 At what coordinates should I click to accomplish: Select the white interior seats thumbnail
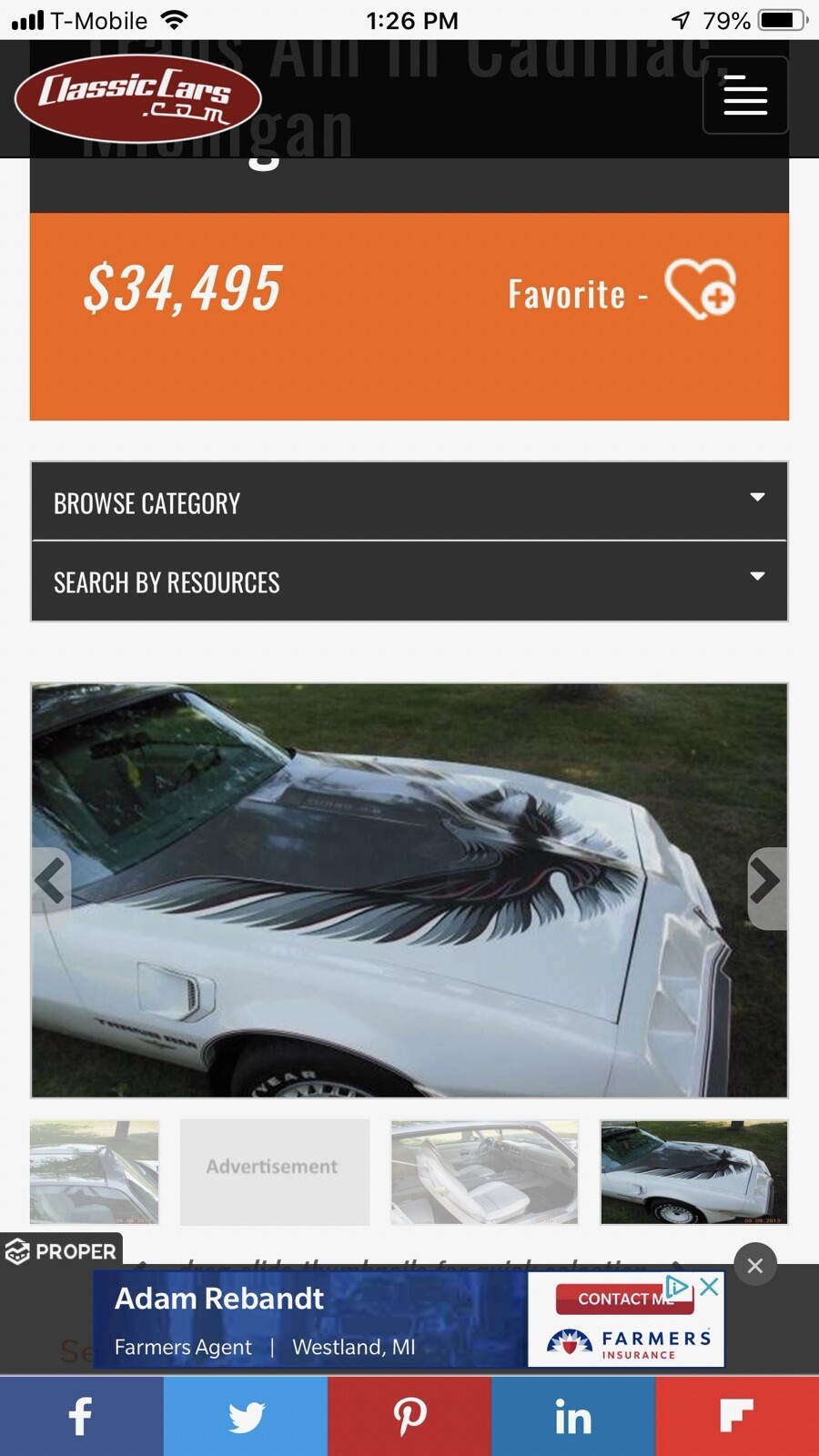pos(484,1171)
